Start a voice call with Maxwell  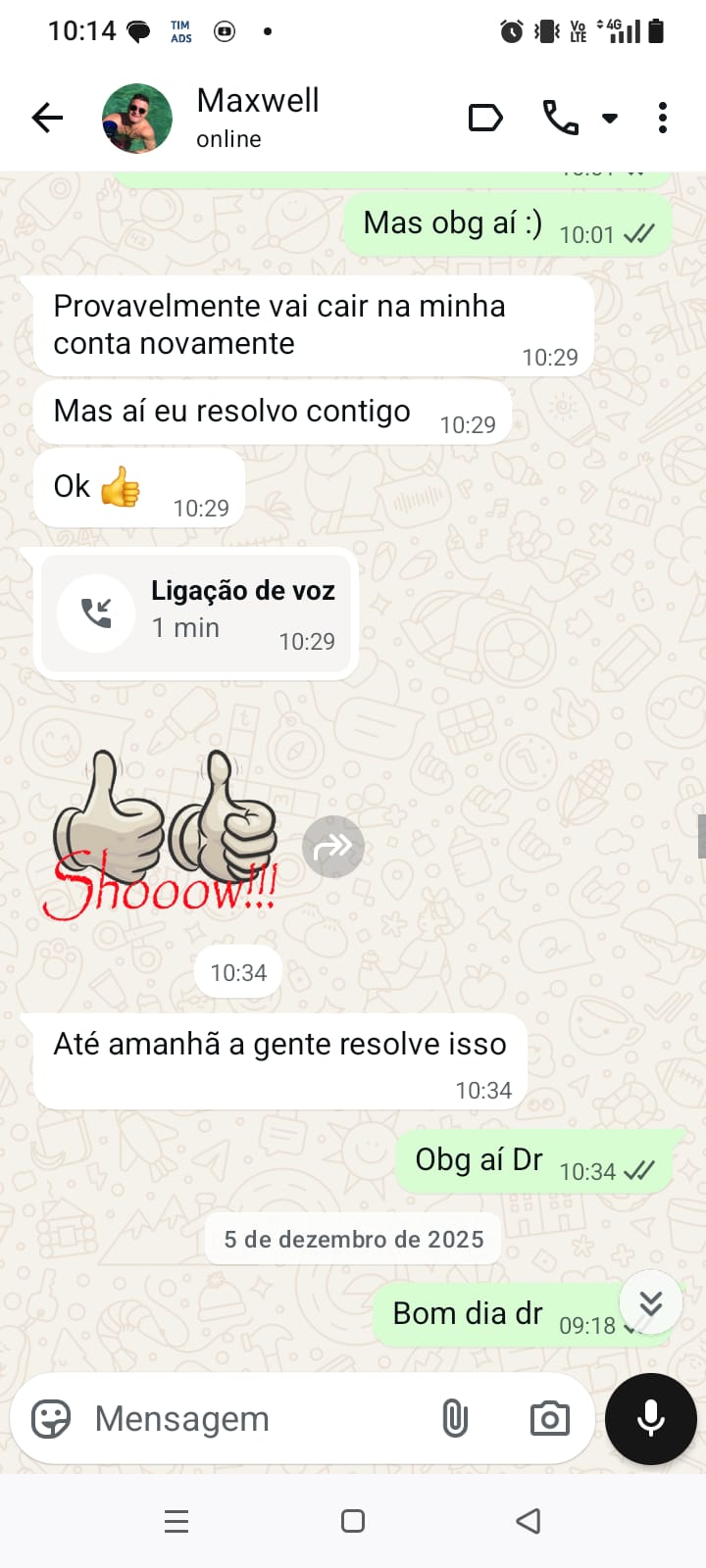tap(560, 119)
